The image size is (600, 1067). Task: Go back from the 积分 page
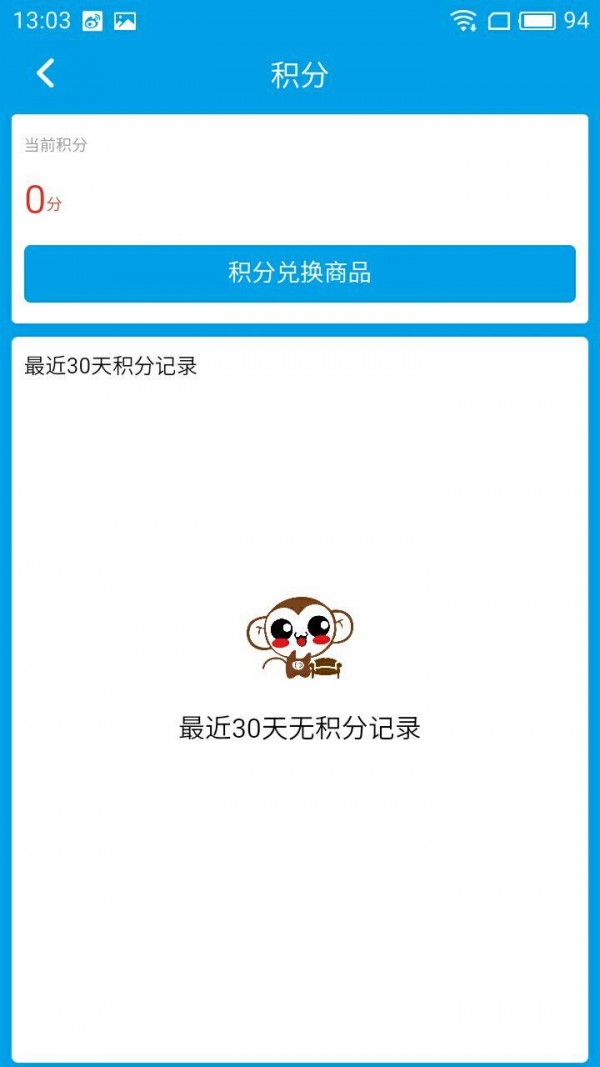[x=45, y=74]
